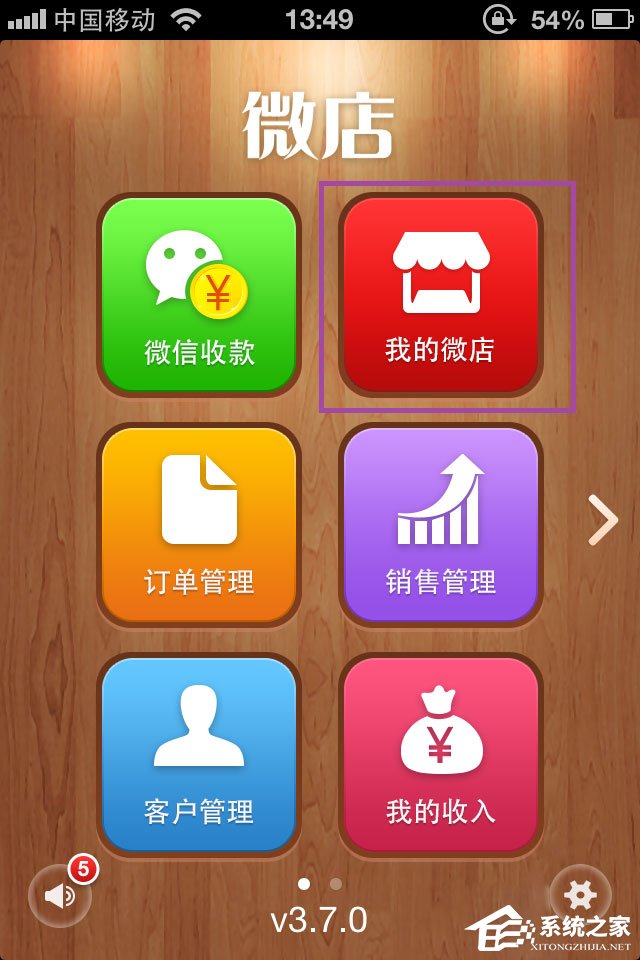Open the settings gear
640x960 pixels.
pos(580,894)
